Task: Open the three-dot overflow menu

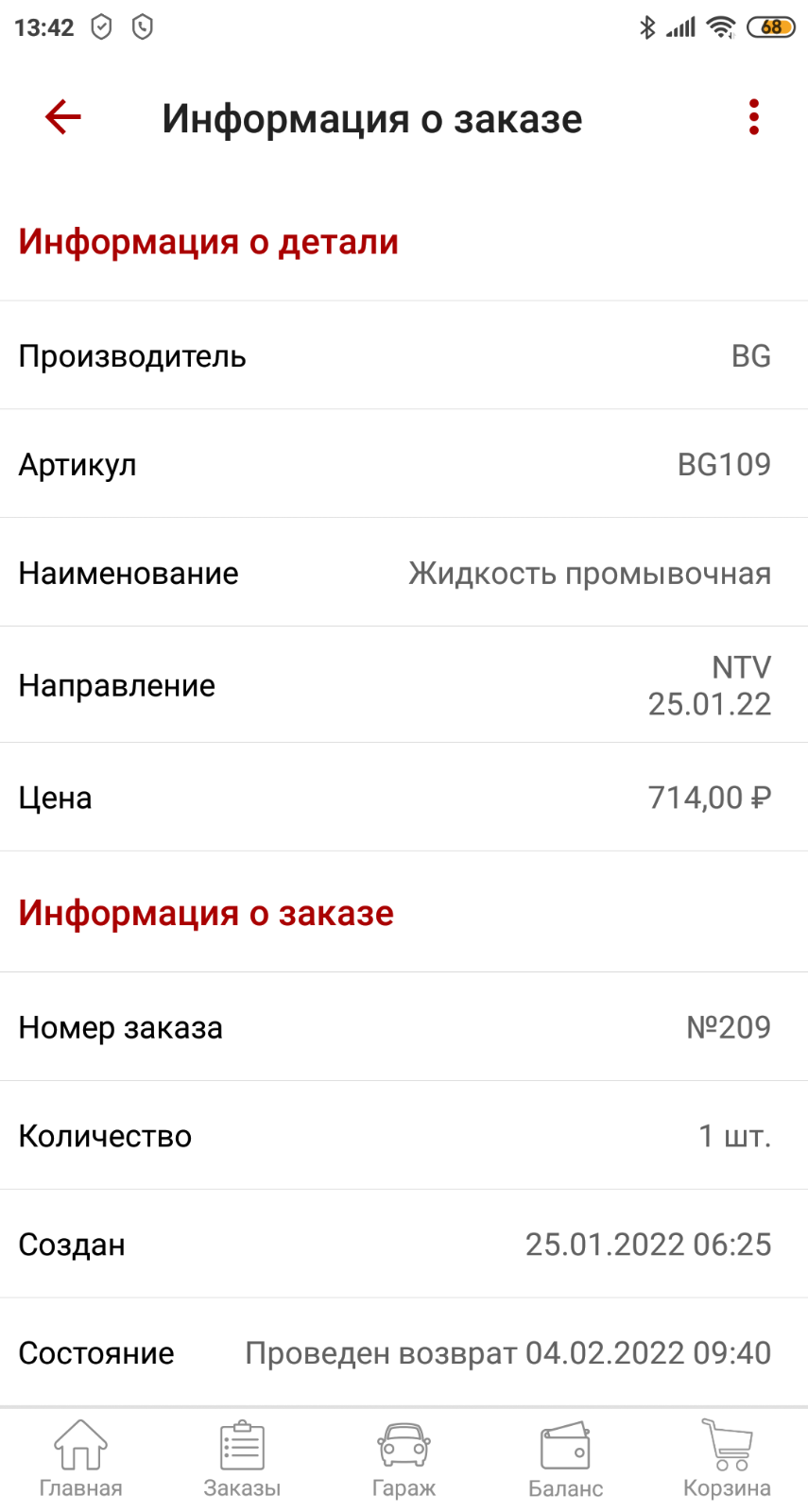Action: [753, 117]
